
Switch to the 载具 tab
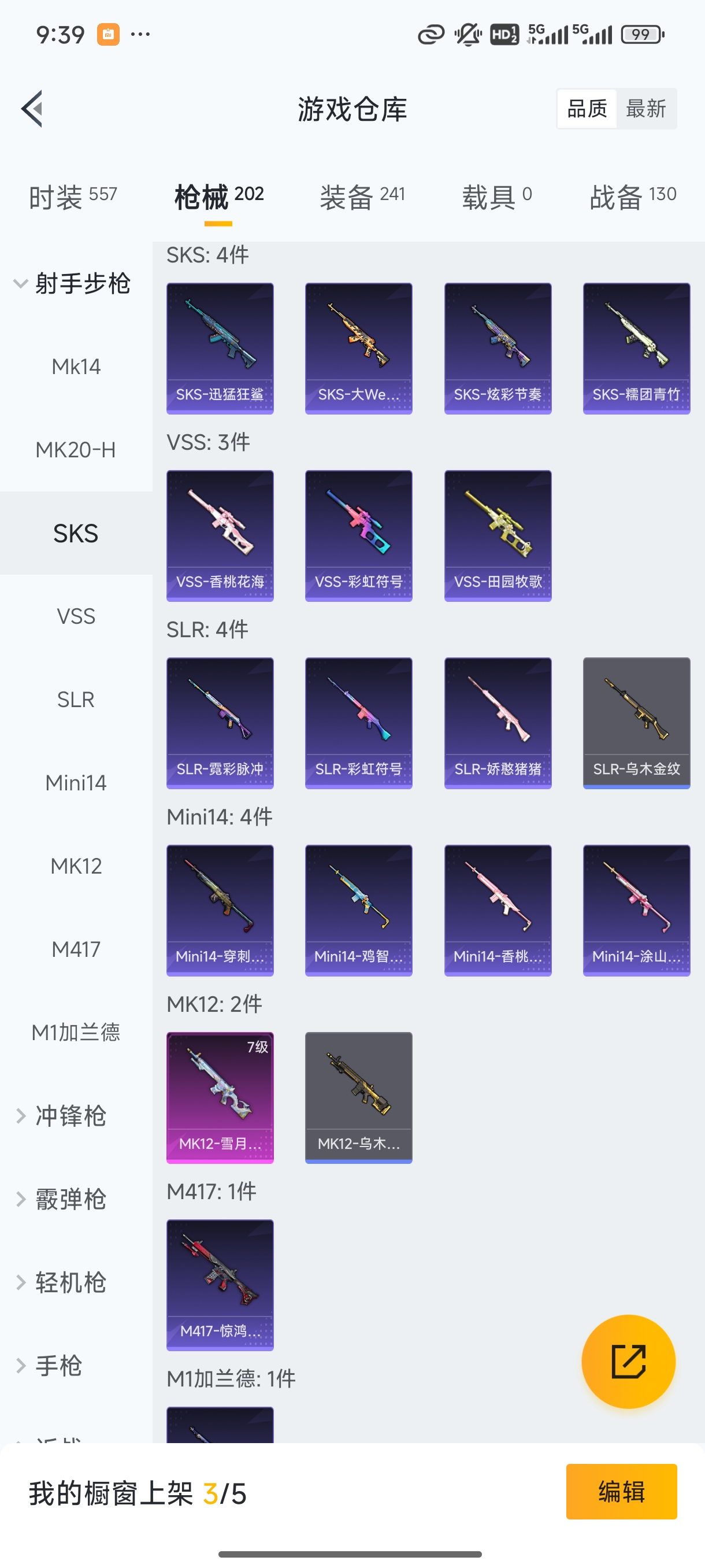(x=496, y=197)
